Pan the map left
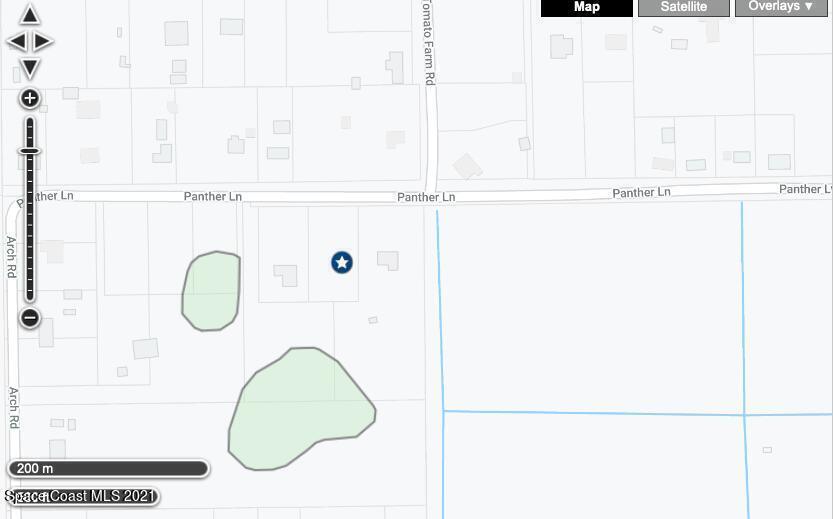833x519 pixels. 16,42
